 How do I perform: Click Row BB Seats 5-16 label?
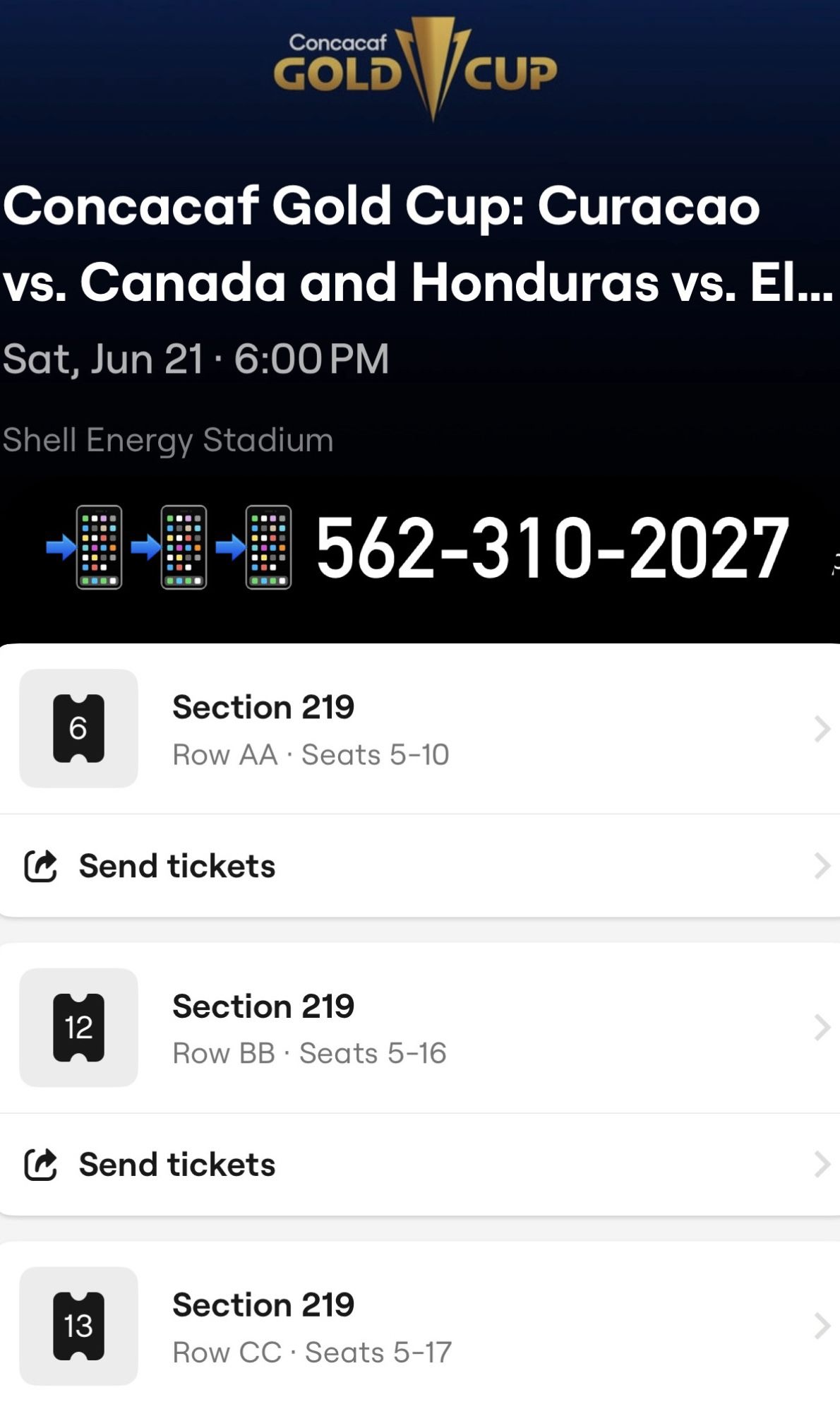311,1053
